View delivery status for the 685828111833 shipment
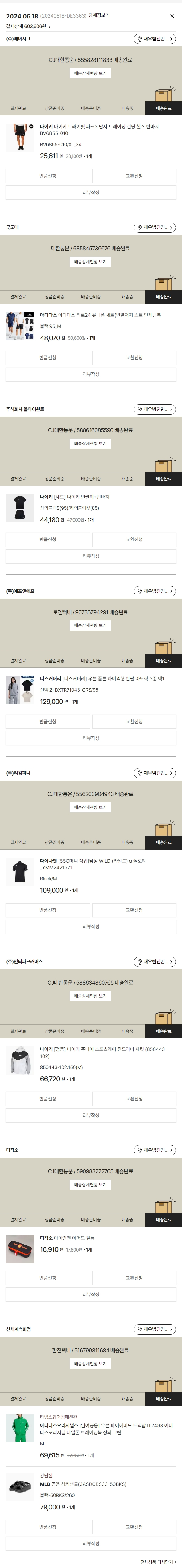 click(x=90, y=73)
